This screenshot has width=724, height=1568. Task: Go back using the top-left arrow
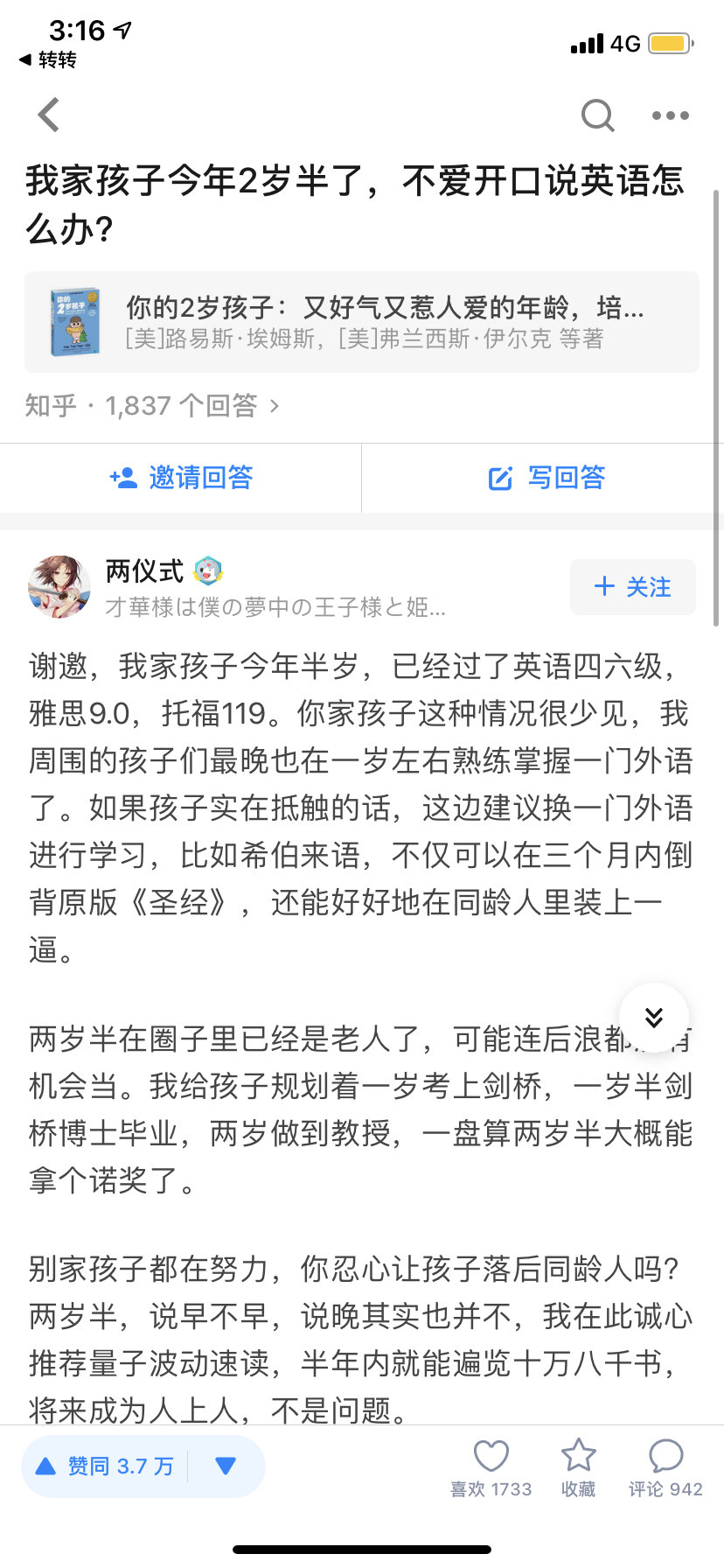tap(49, 115)
